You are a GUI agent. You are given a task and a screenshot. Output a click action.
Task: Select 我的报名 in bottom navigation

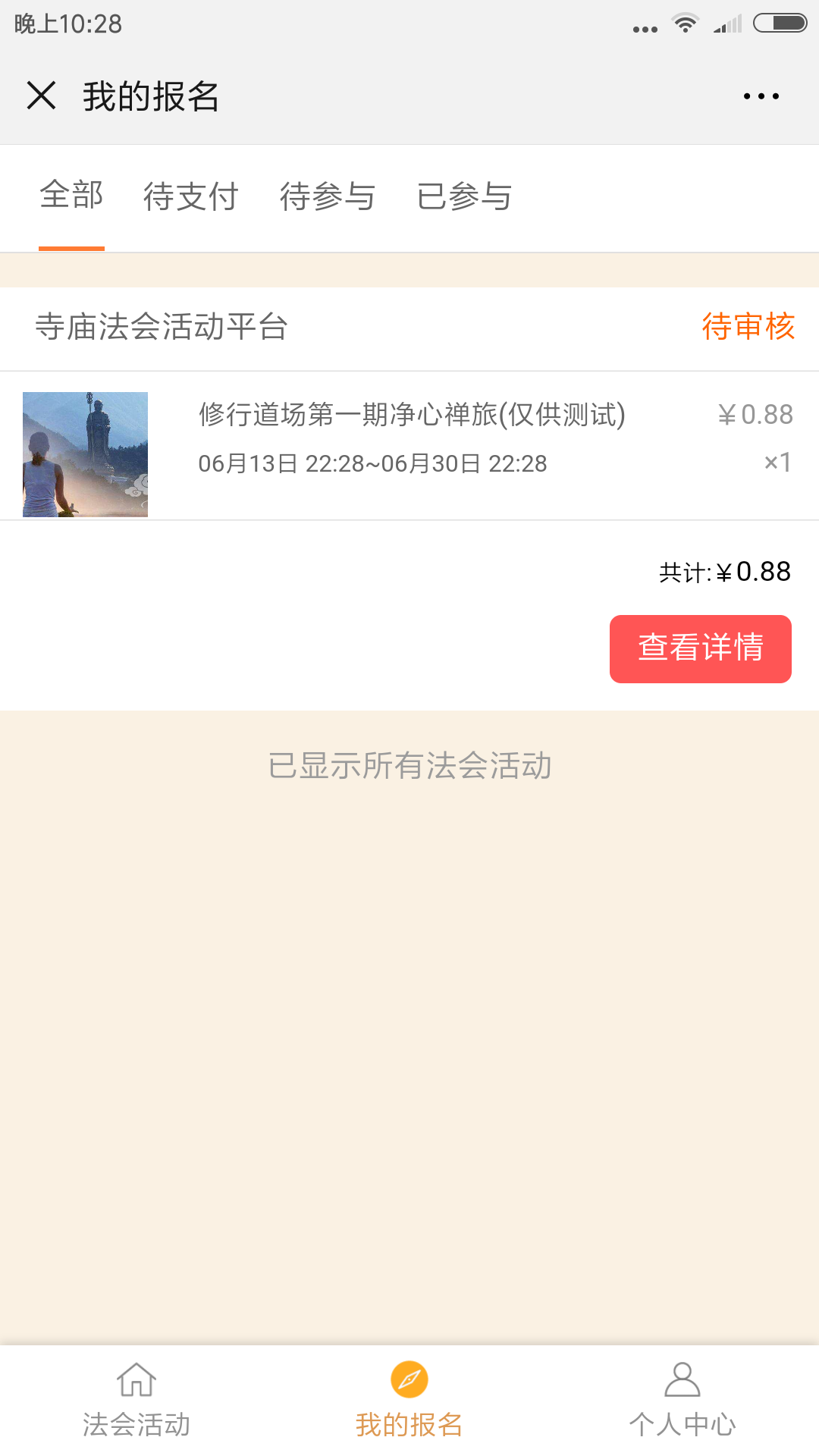[x=409, y=1400]
